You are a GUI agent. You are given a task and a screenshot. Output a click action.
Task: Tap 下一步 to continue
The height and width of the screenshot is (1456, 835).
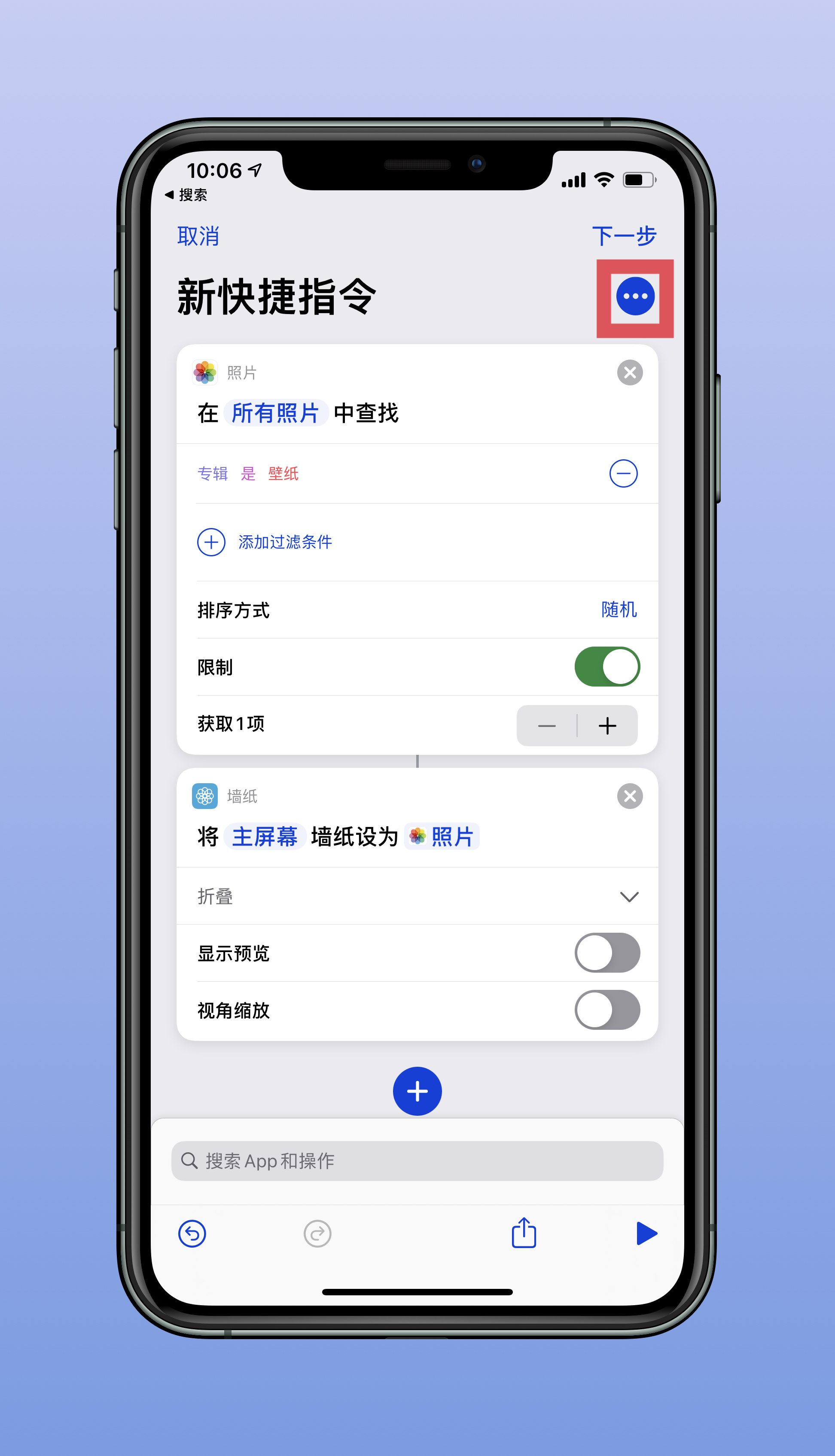(x=624, y=236)
